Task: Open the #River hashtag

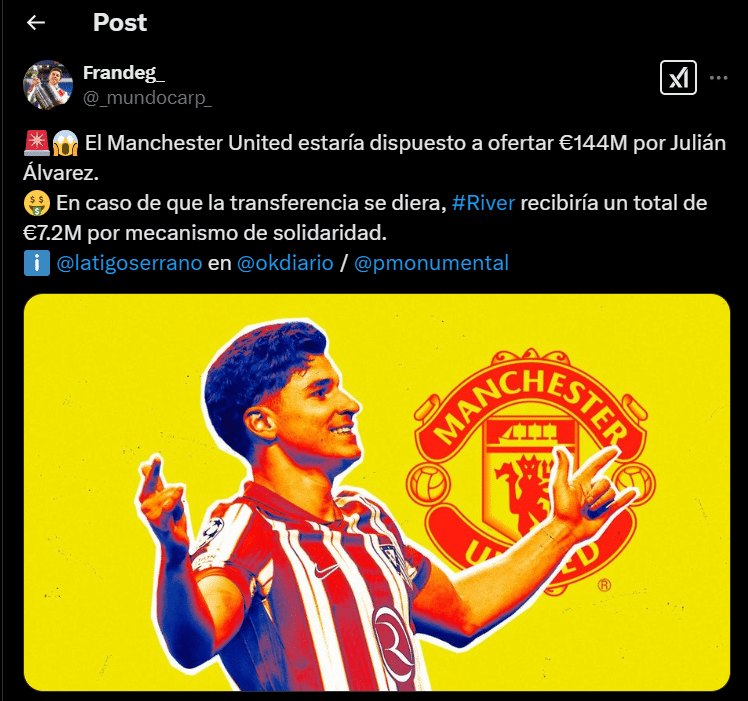Action: click(x=482, y=203)
